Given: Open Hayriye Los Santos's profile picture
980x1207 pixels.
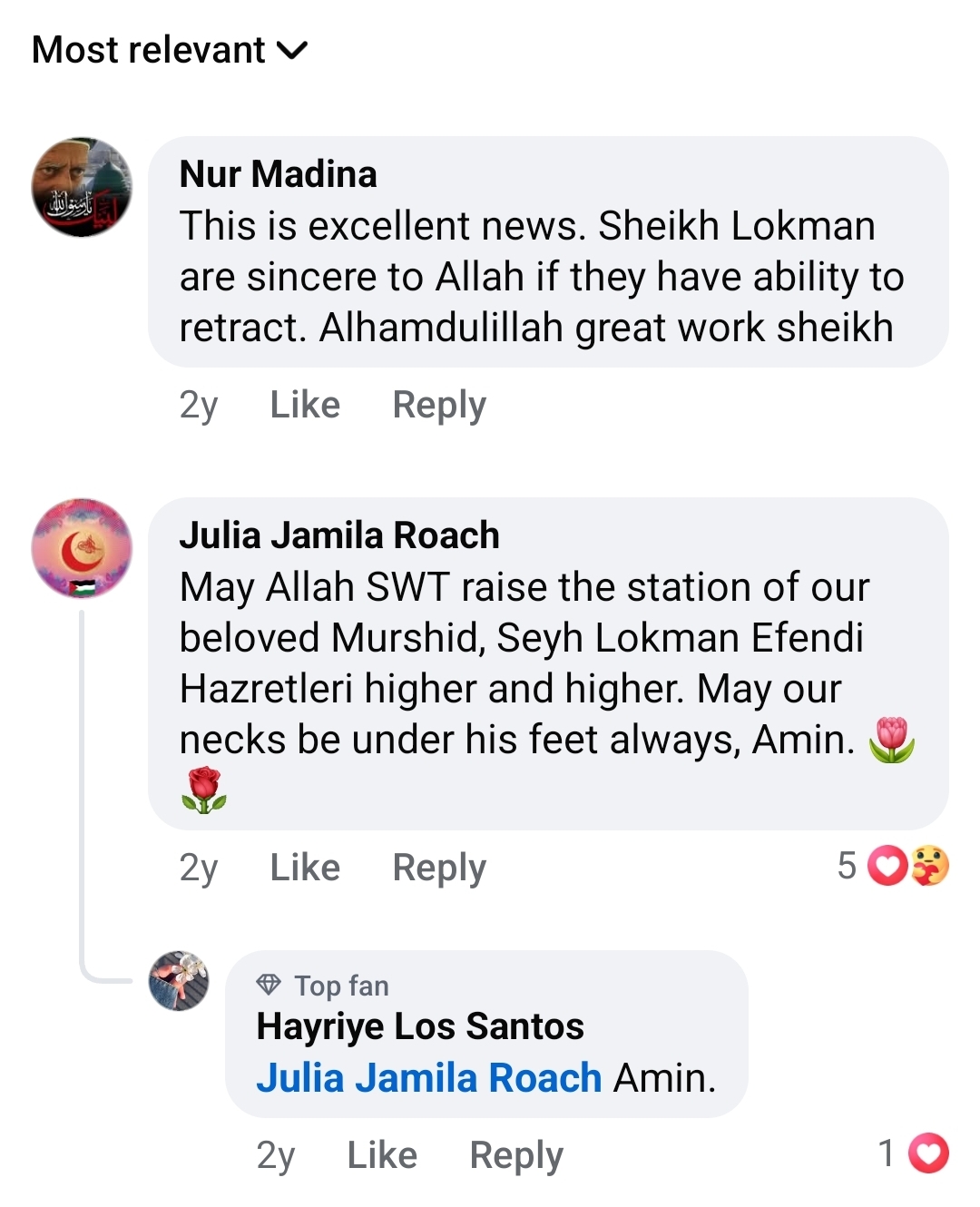Looking at the screenshot, I should tap(179, 981).
